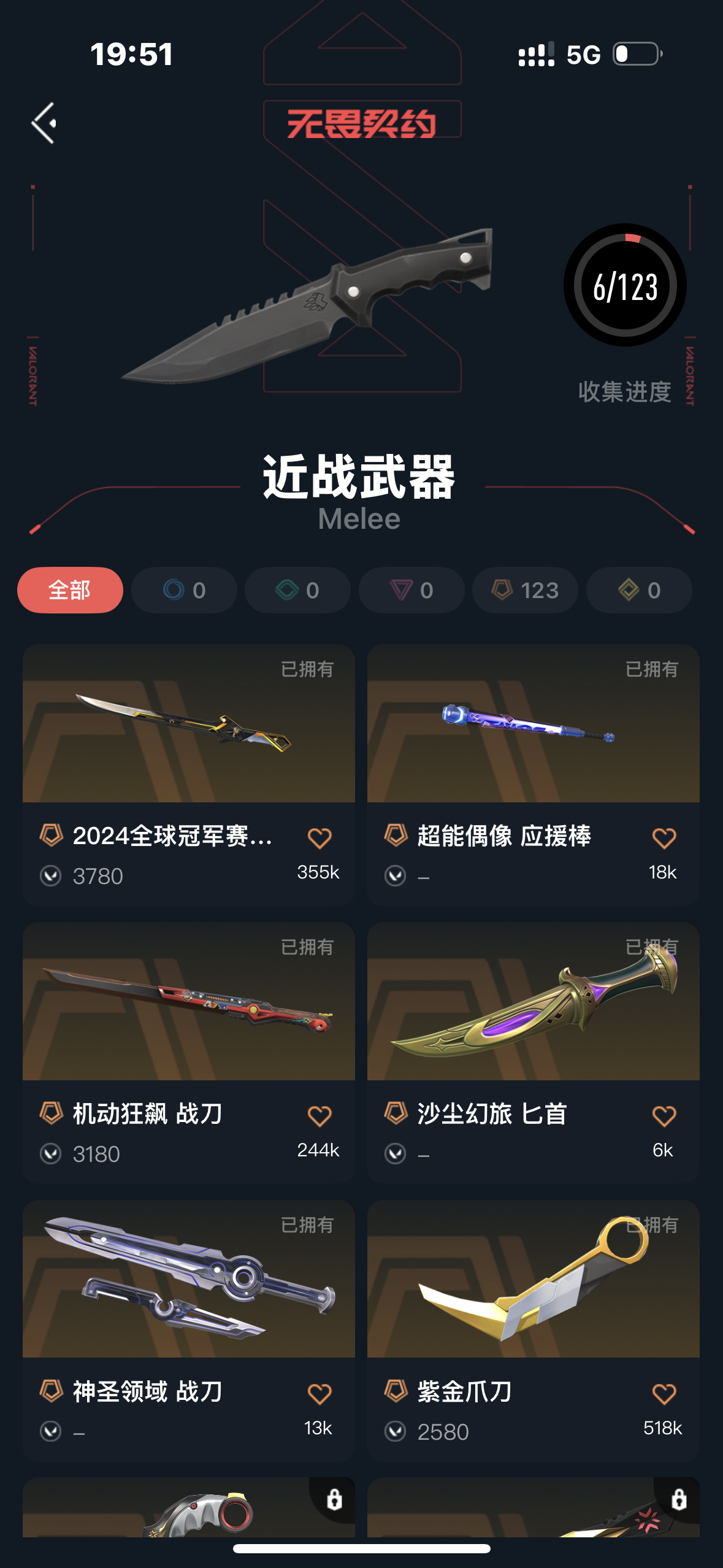Filter by the yellow diamond tier chip
Image resolution: width=723 pixels, height=1568 pixels.
tap(639, 590)
